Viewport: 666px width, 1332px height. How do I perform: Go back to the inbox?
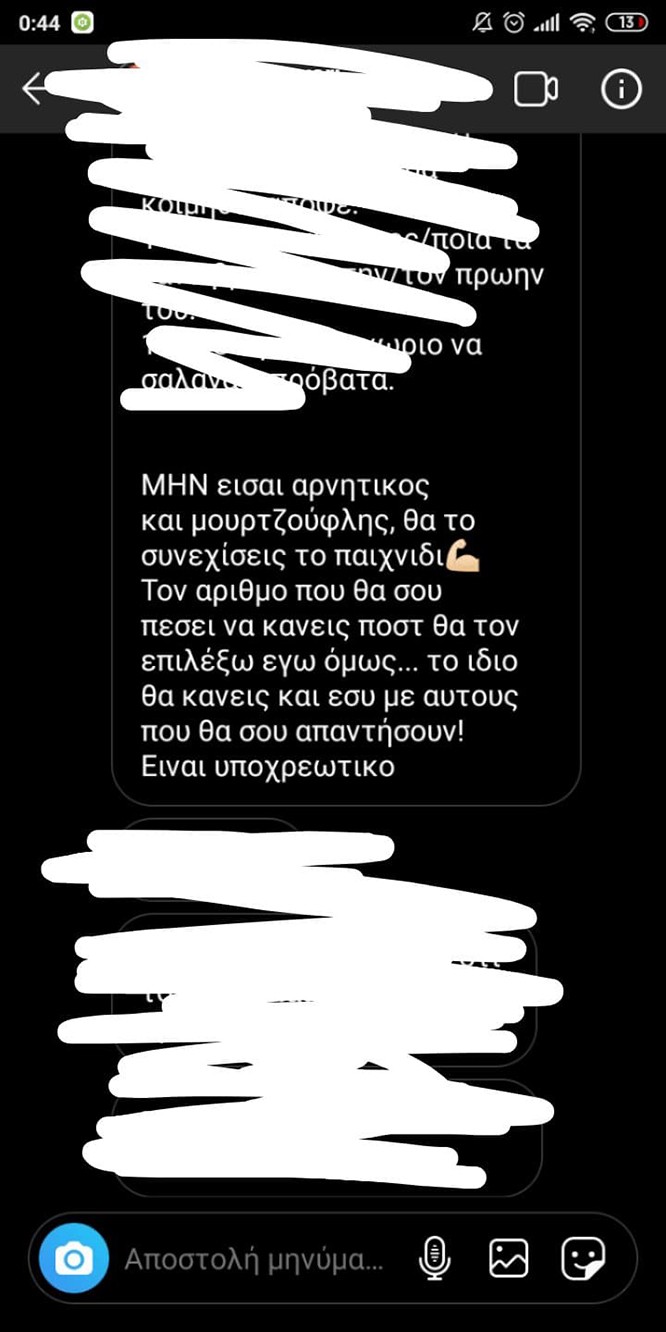[34, 89]
